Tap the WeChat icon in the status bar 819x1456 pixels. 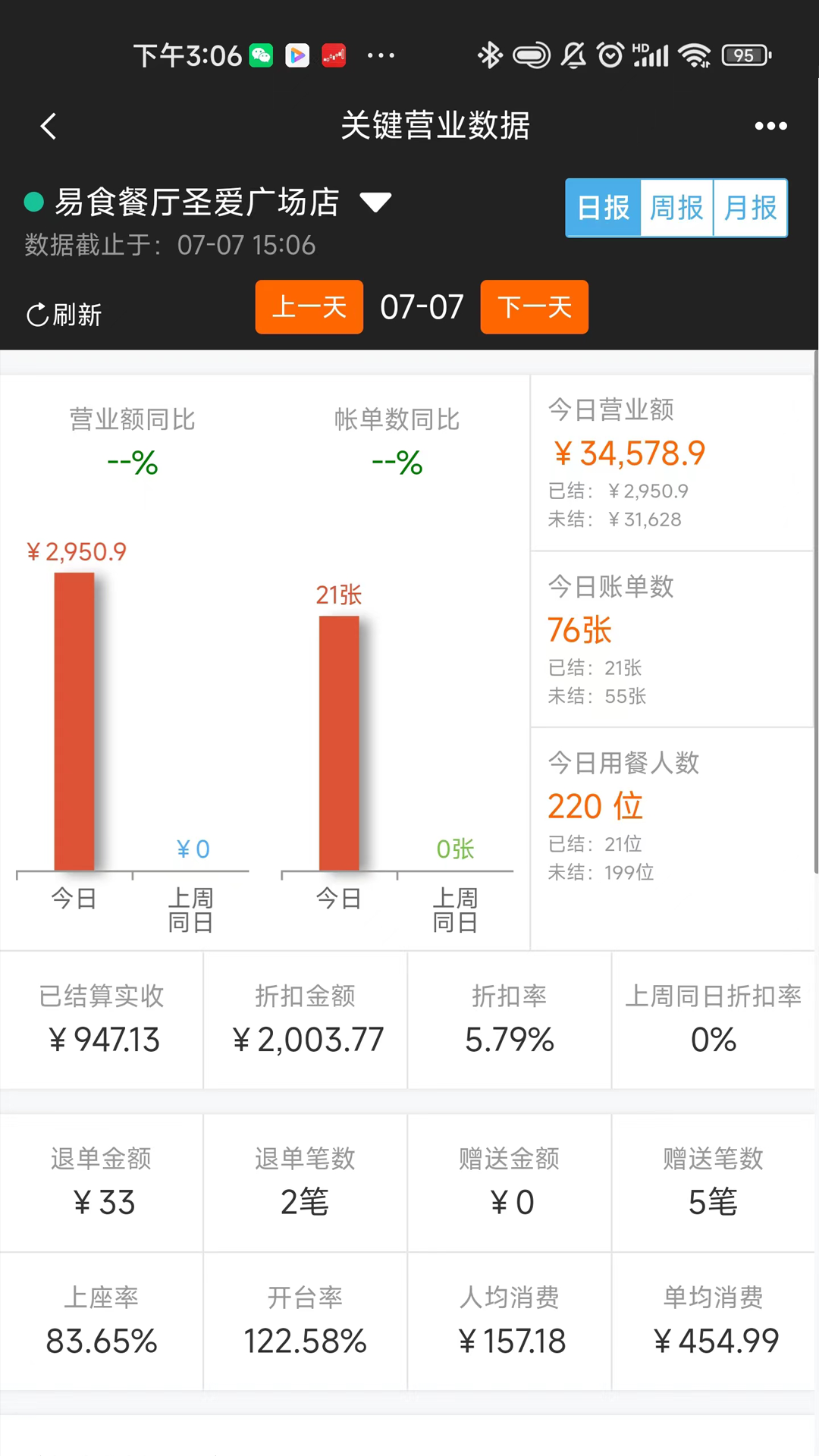(261, 55)
